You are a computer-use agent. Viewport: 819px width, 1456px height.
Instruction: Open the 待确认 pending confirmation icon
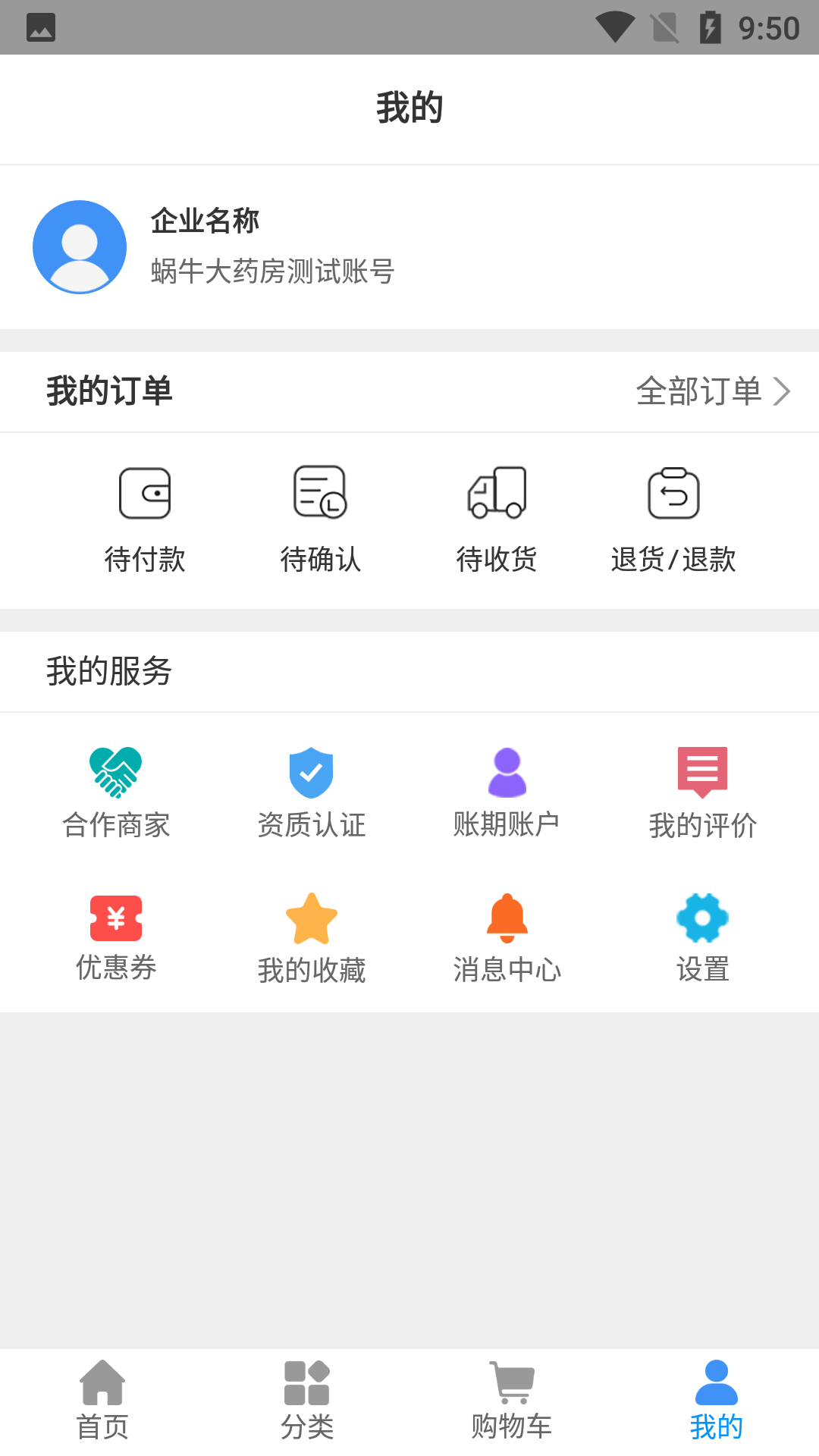tap(321, 516)
